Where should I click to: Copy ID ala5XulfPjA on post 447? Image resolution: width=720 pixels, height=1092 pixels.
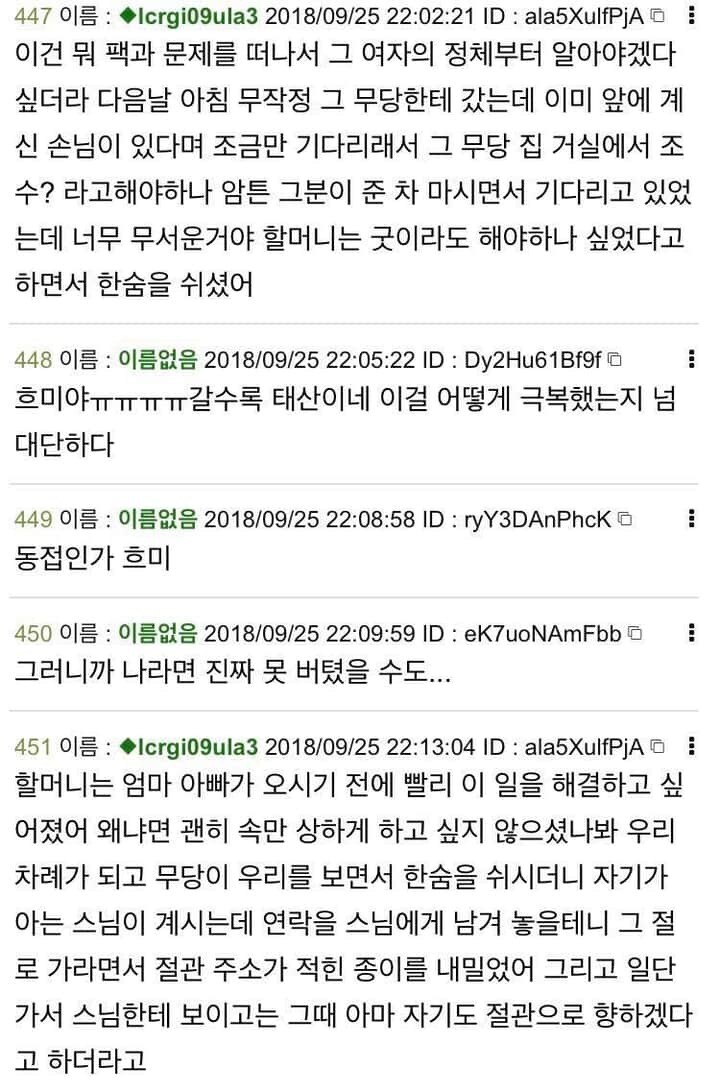(x=657, y=16)
